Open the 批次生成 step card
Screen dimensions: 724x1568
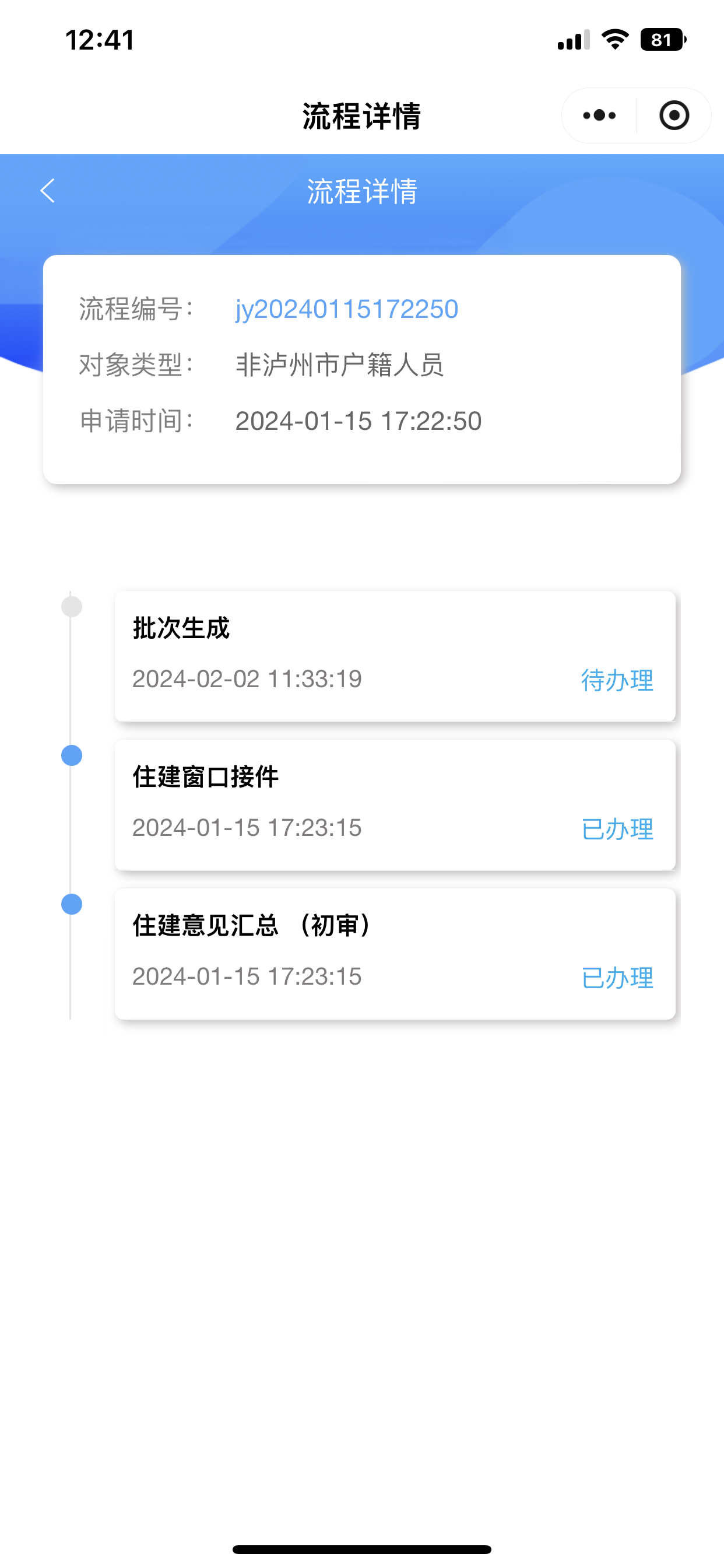click(395, 656)
